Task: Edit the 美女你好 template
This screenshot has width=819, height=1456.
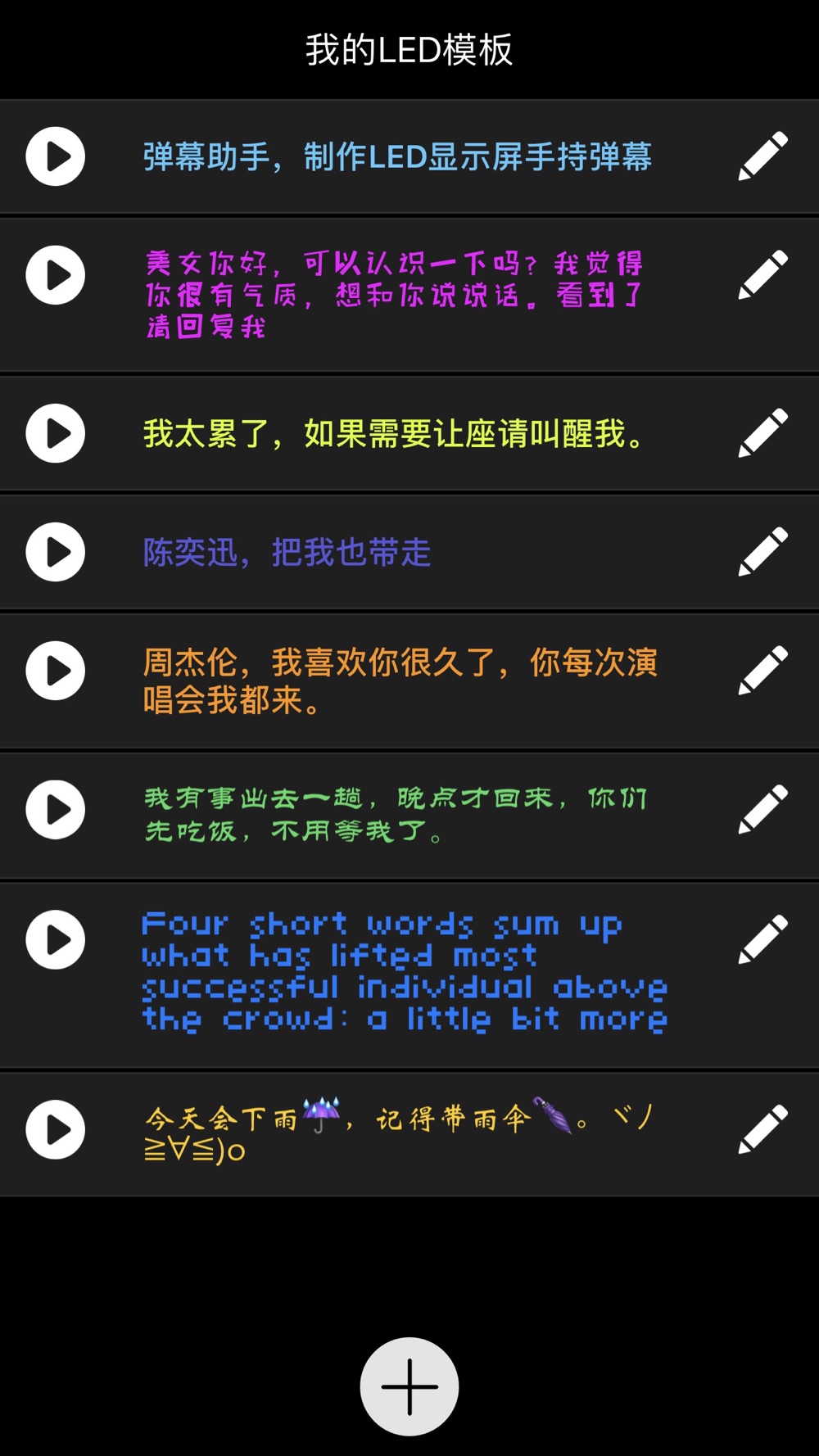Action: pos(763,274)
